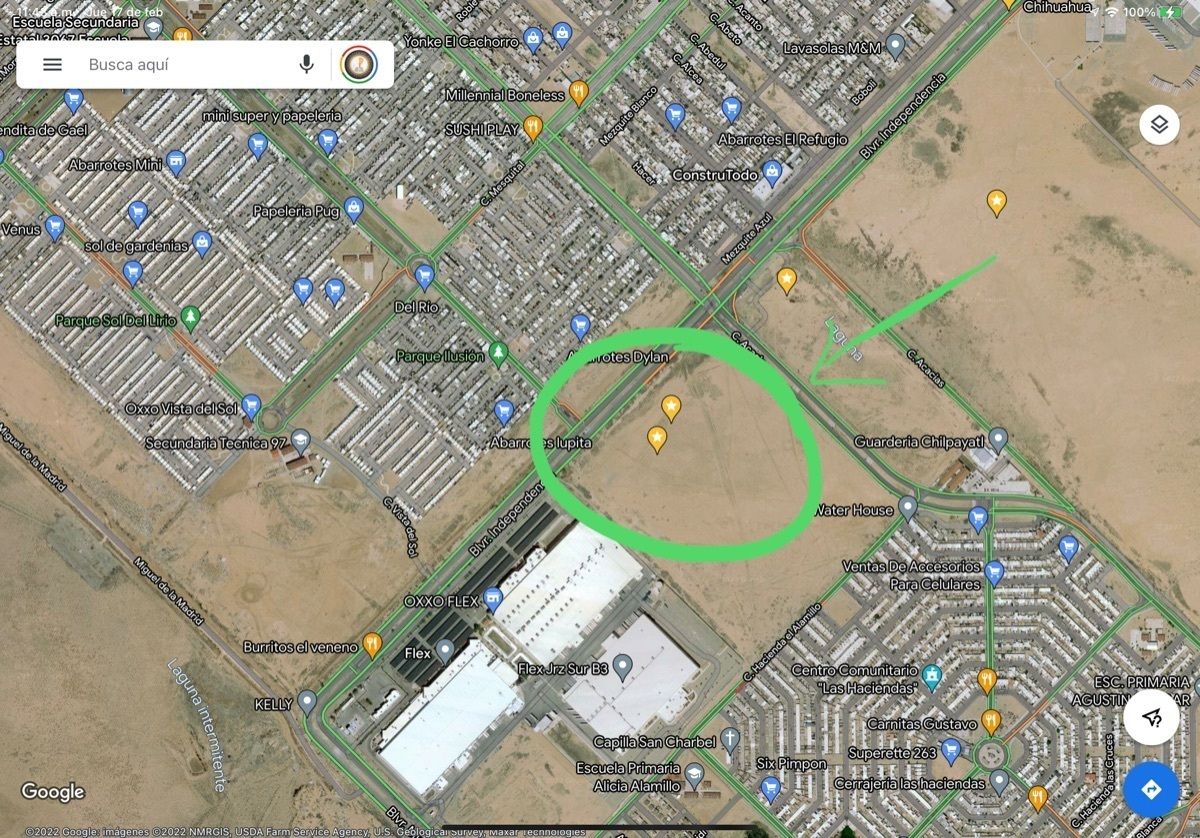
Task: Open the Guardería Chilpayatl marker
Action: (x=998, y=439)
